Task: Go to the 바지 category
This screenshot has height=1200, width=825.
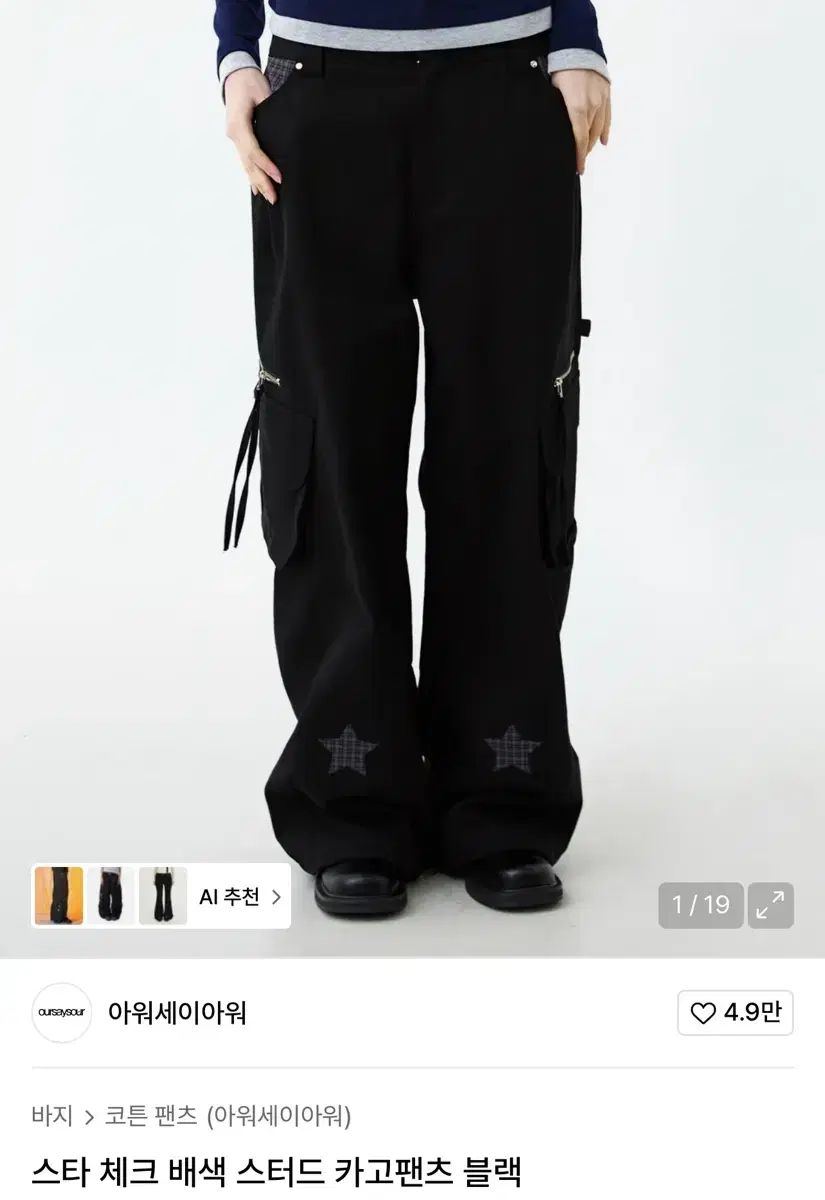Action: (52, 1115)
